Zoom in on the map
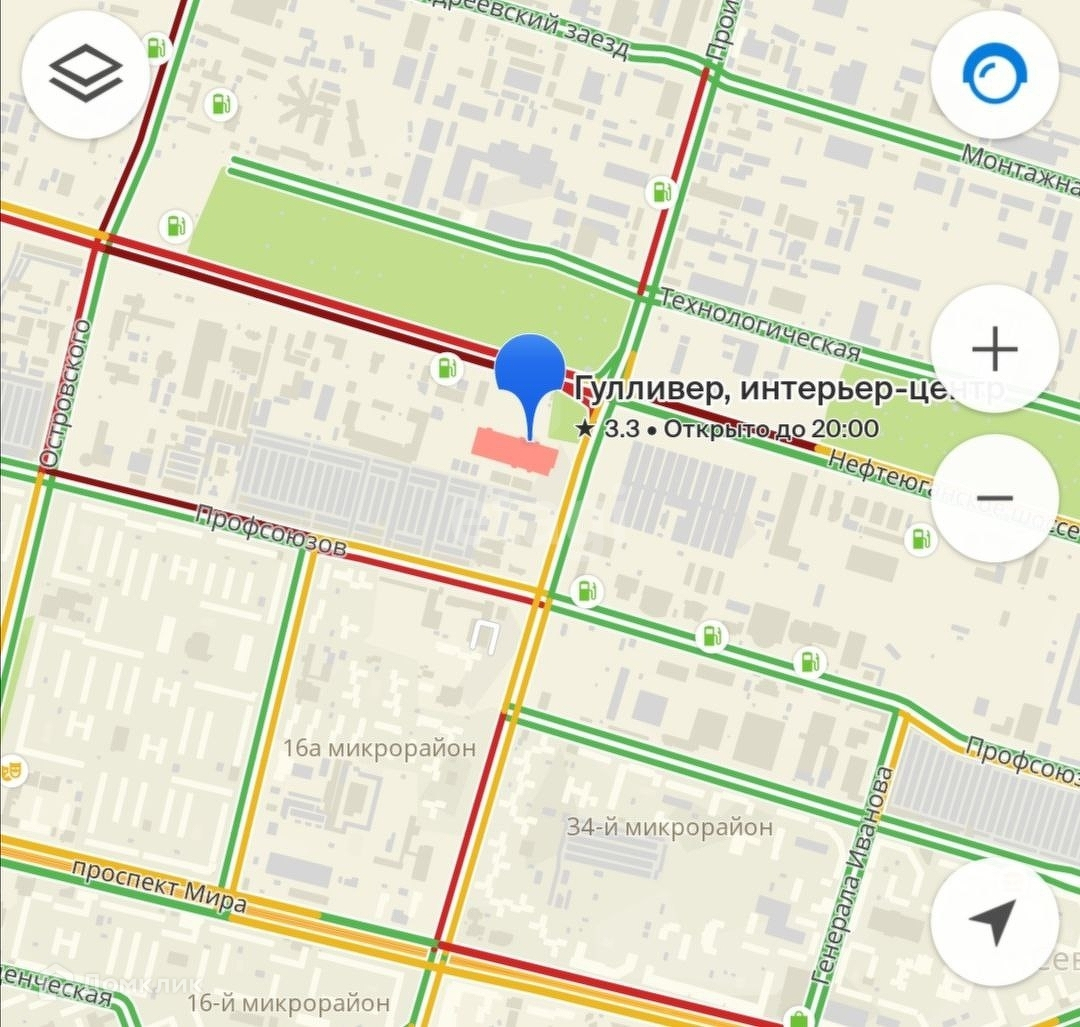 (x=994, y=349)
